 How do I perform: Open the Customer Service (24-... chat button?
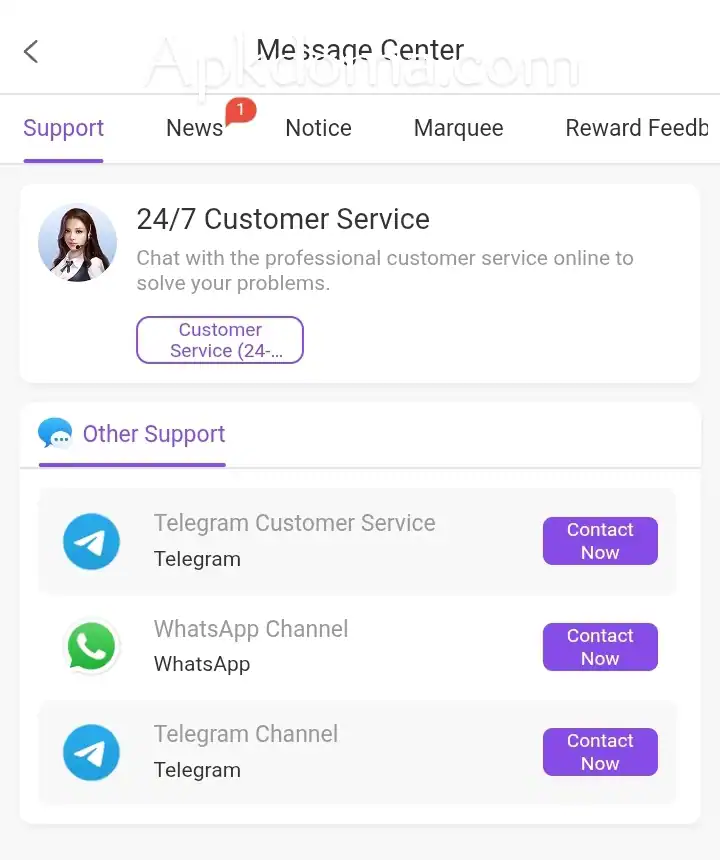(x=220, y=340)
